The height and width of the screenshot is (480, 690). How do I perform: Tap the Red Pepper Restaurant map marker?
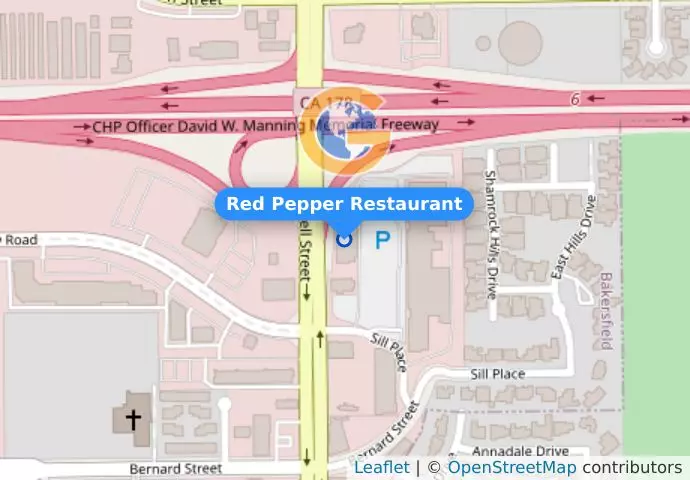click(345, 239)
